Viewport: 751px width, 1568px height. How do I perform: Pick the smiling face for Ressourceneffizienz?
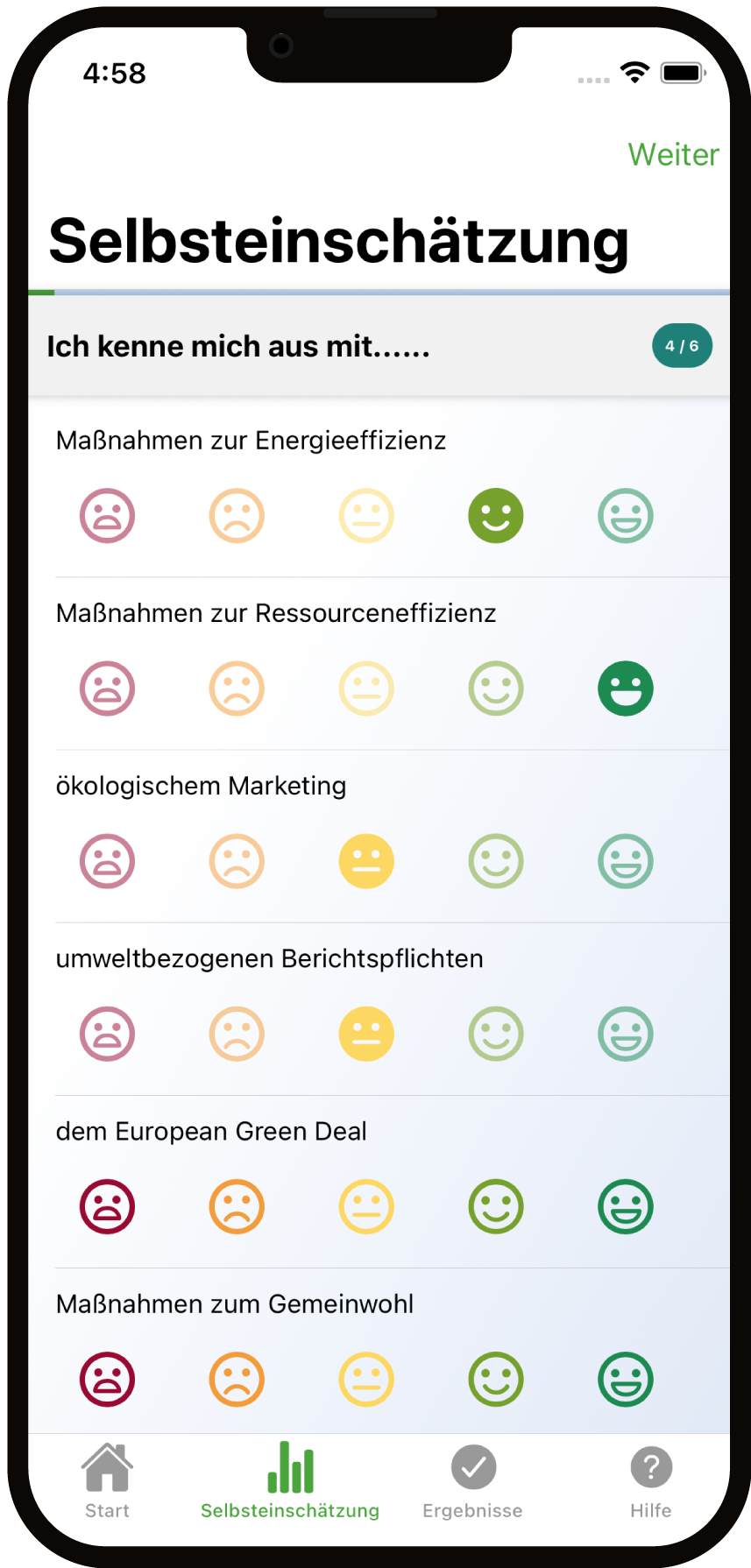pyautogui.click(x=496, y=688)
